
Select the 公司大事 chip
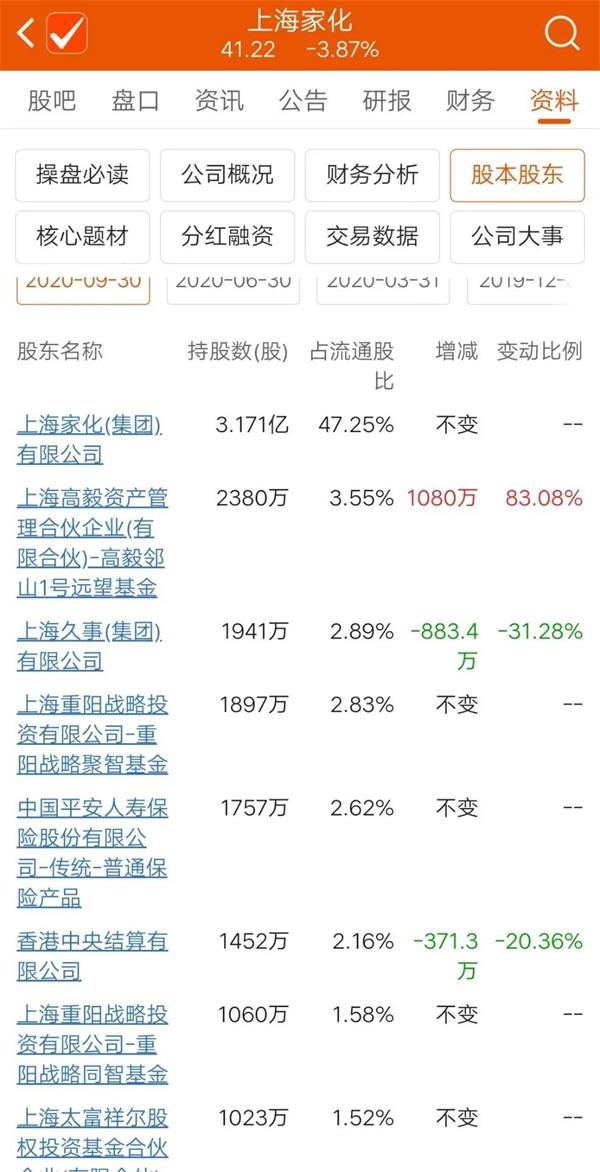[x=517, y=237]
